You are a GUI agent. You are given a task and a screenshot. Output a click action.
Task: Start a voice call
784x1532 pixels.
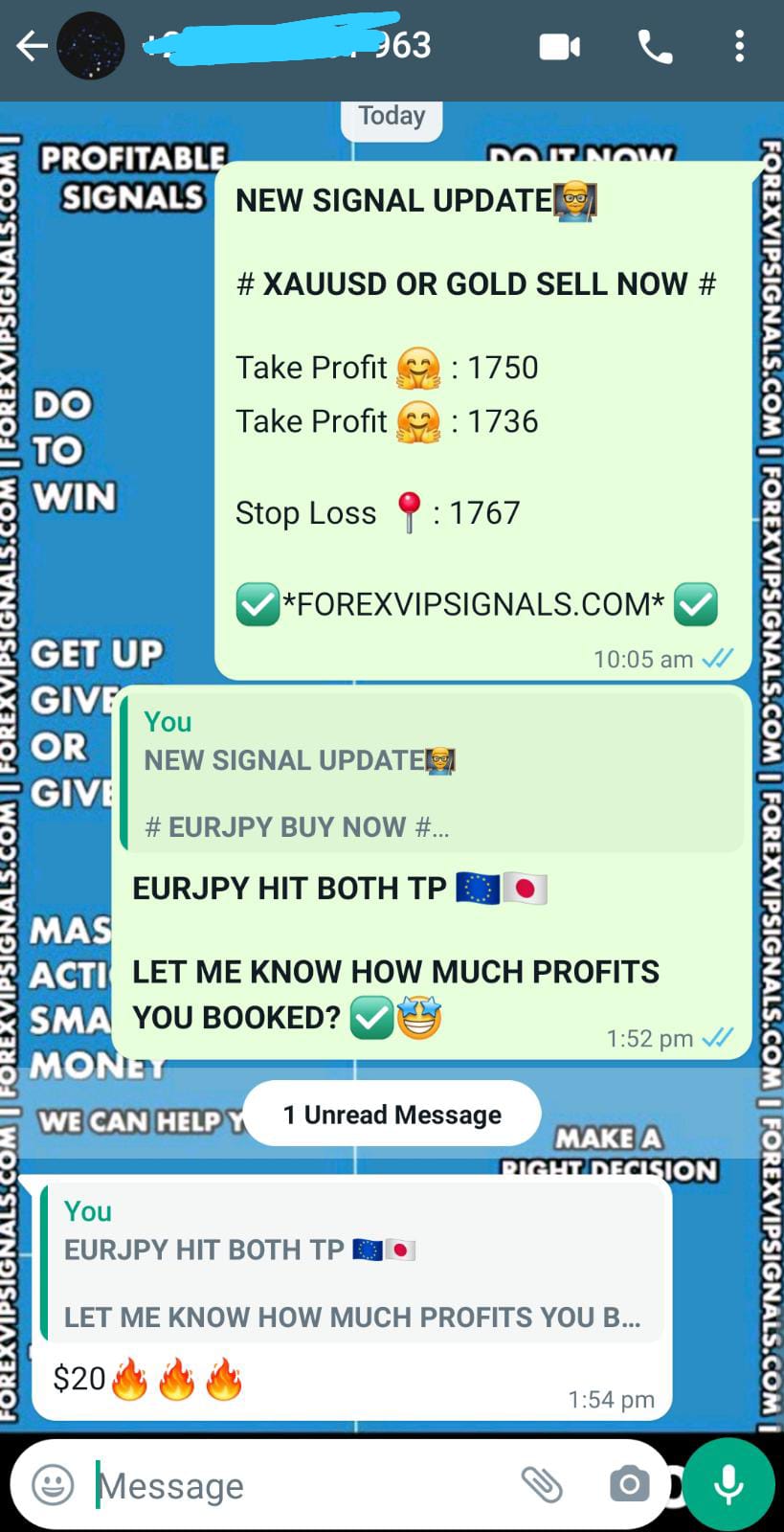pyautogui.click(x=655, y=46)
